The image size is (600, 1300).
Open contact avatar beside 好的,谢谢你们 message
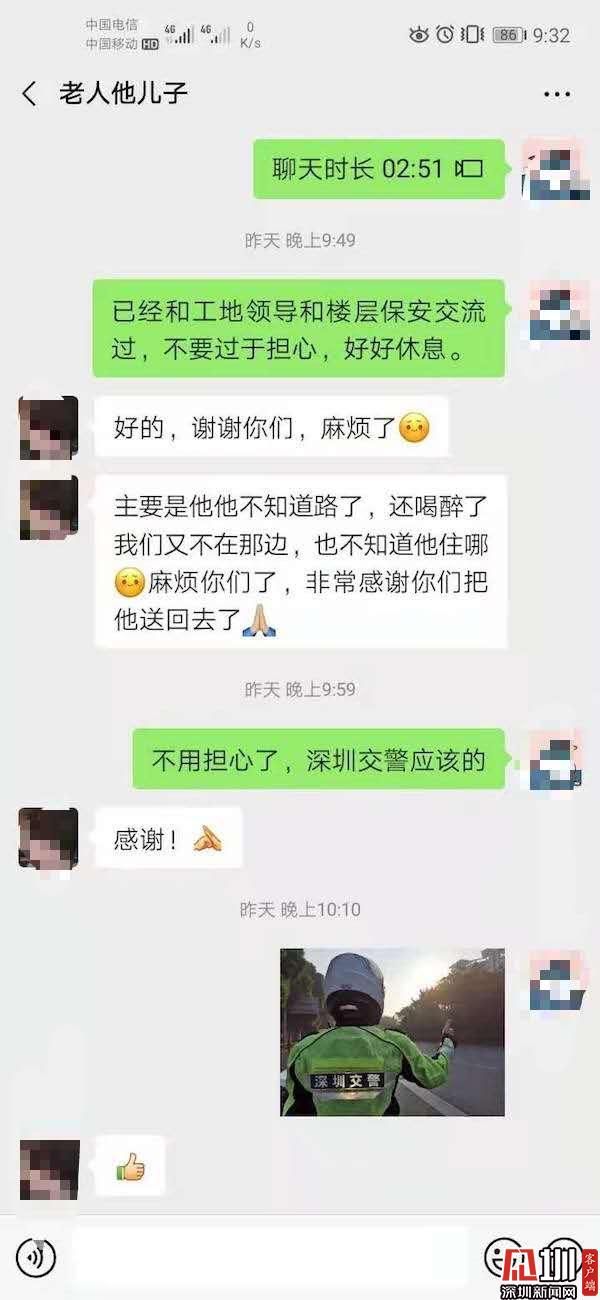pos(48,427)
